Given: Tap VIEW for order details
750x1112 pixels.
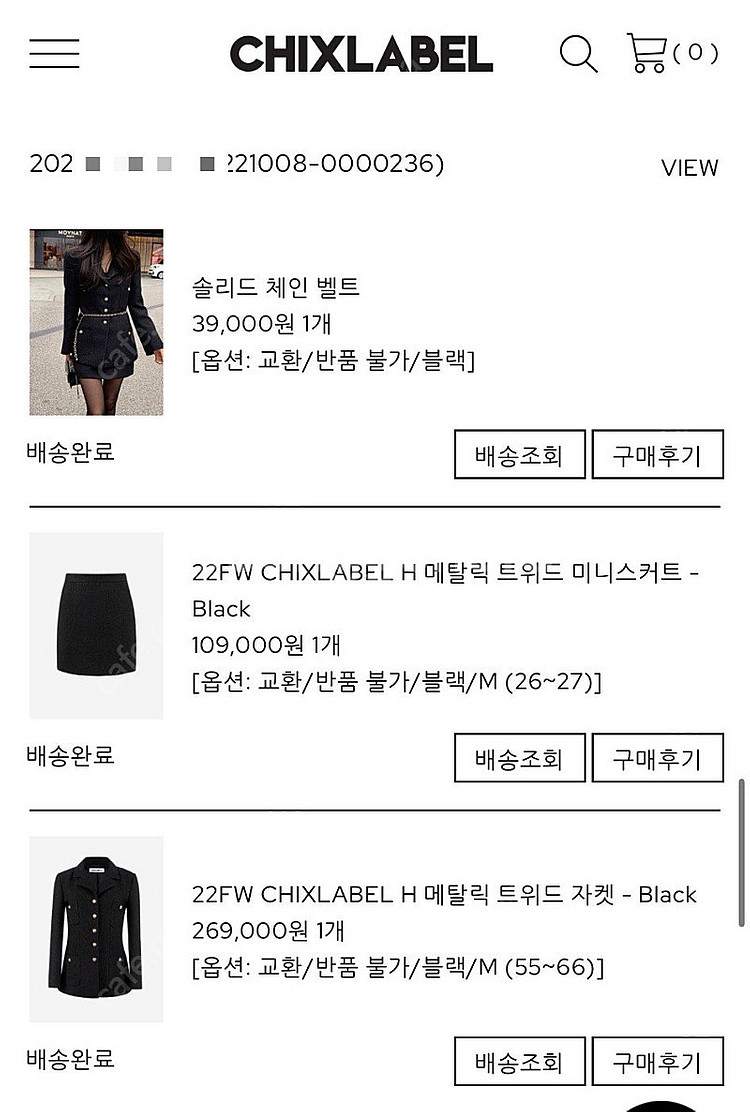Looking at the screenshot, I should point(690,168).
